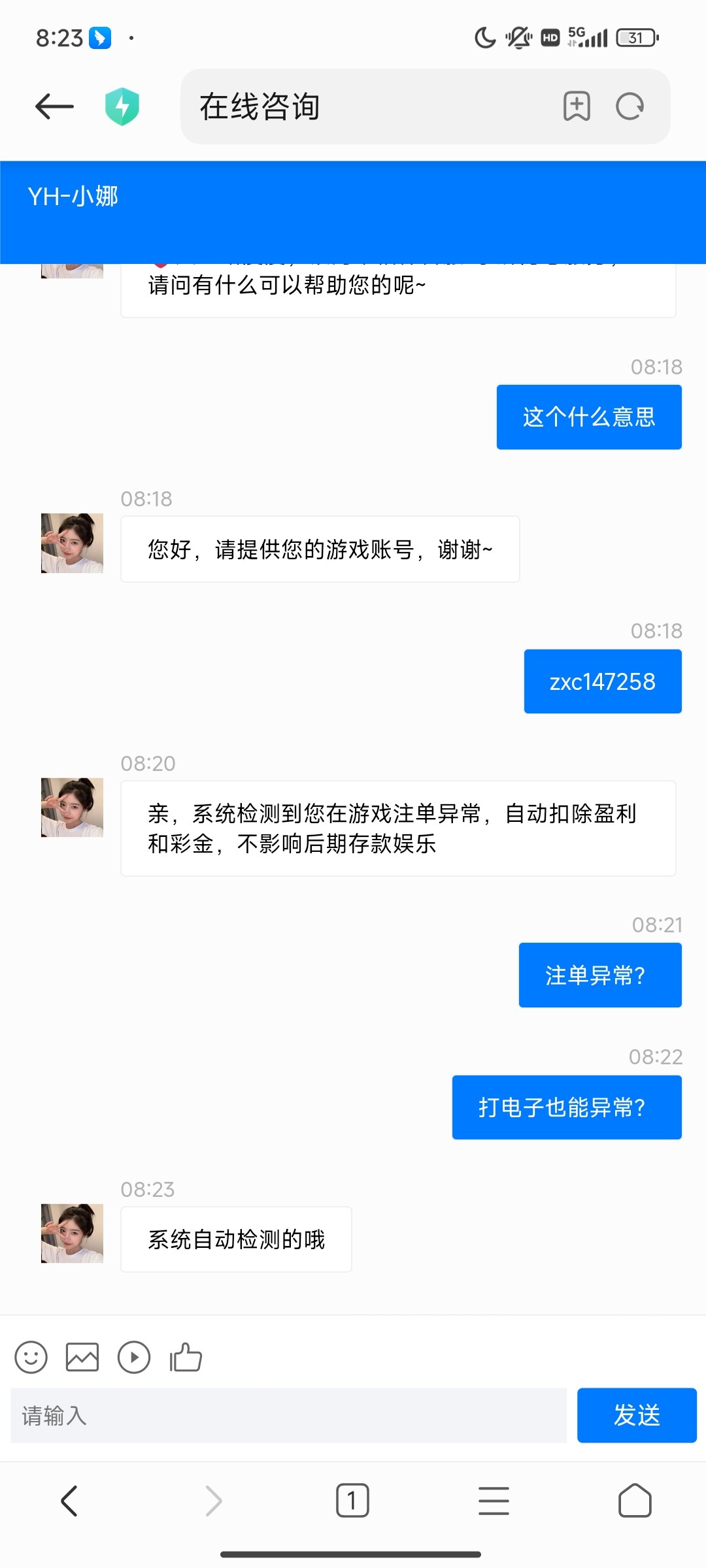The width and height of the screenshot is (706, 1568).
Task: Bookmark this page
Action: click(x=577, y=106)
